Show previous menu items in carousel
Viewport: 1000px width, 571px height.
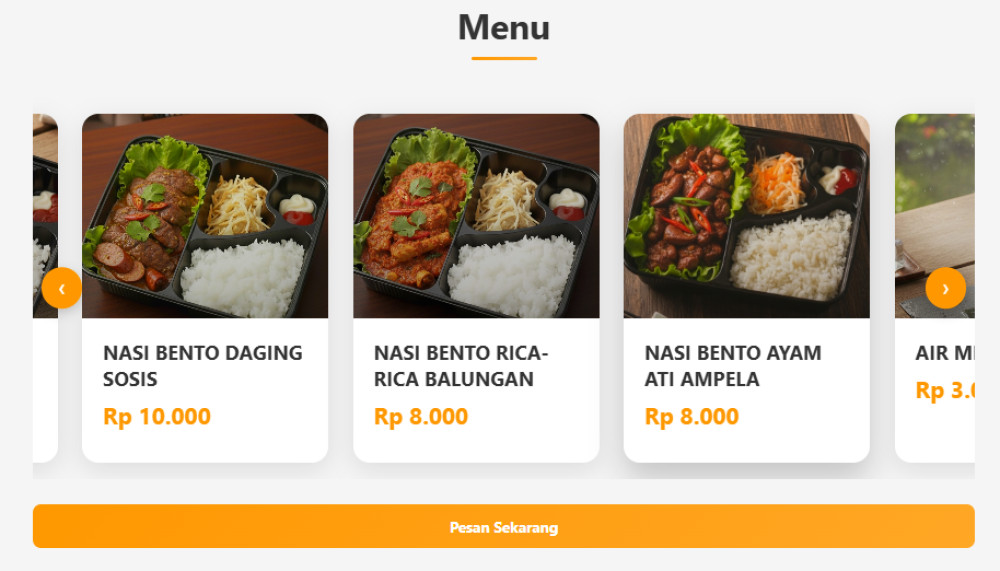coord(61,288)
